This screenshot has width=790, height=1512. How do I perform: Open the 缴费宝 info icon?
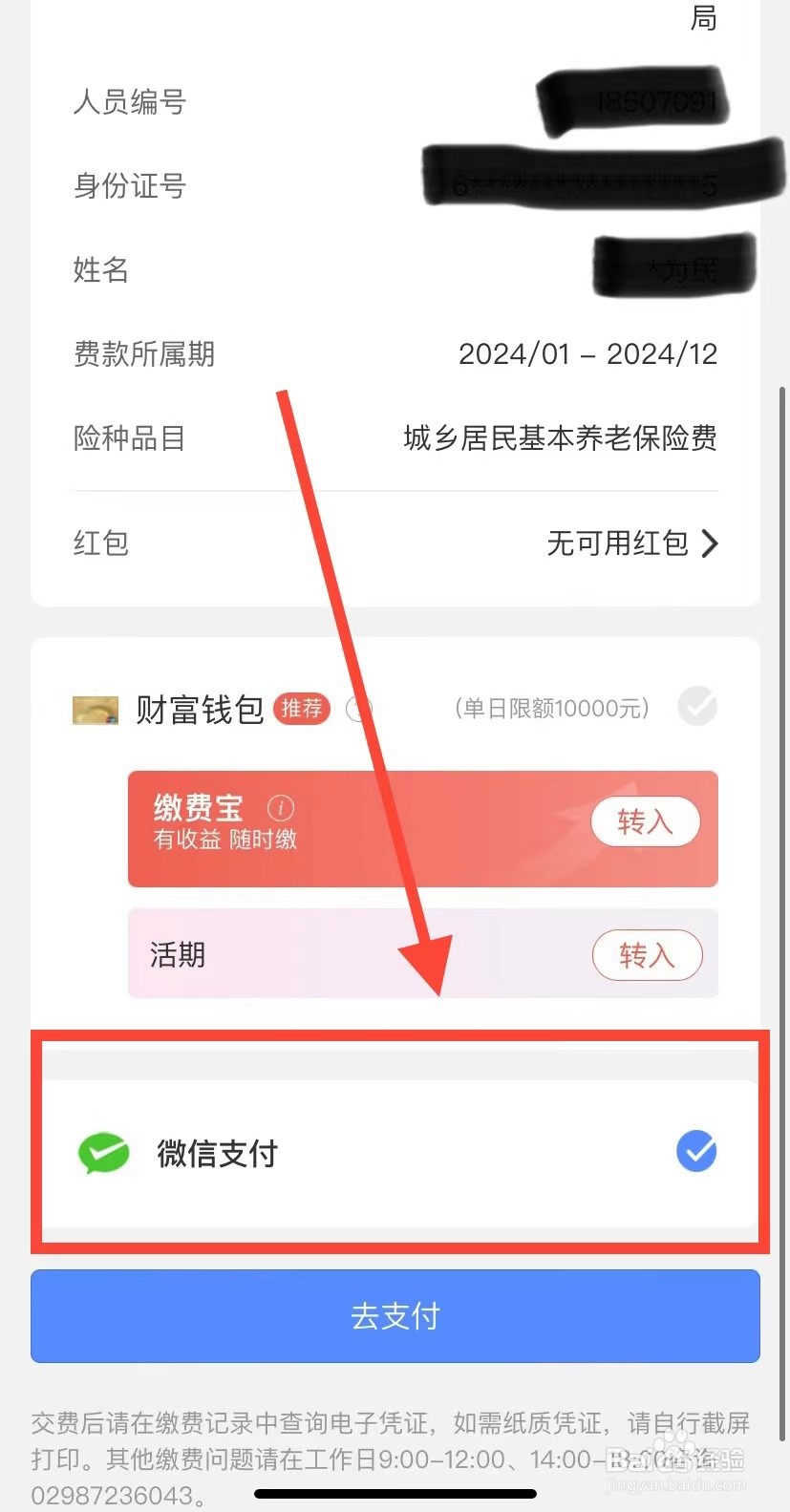tap(279, 808)
